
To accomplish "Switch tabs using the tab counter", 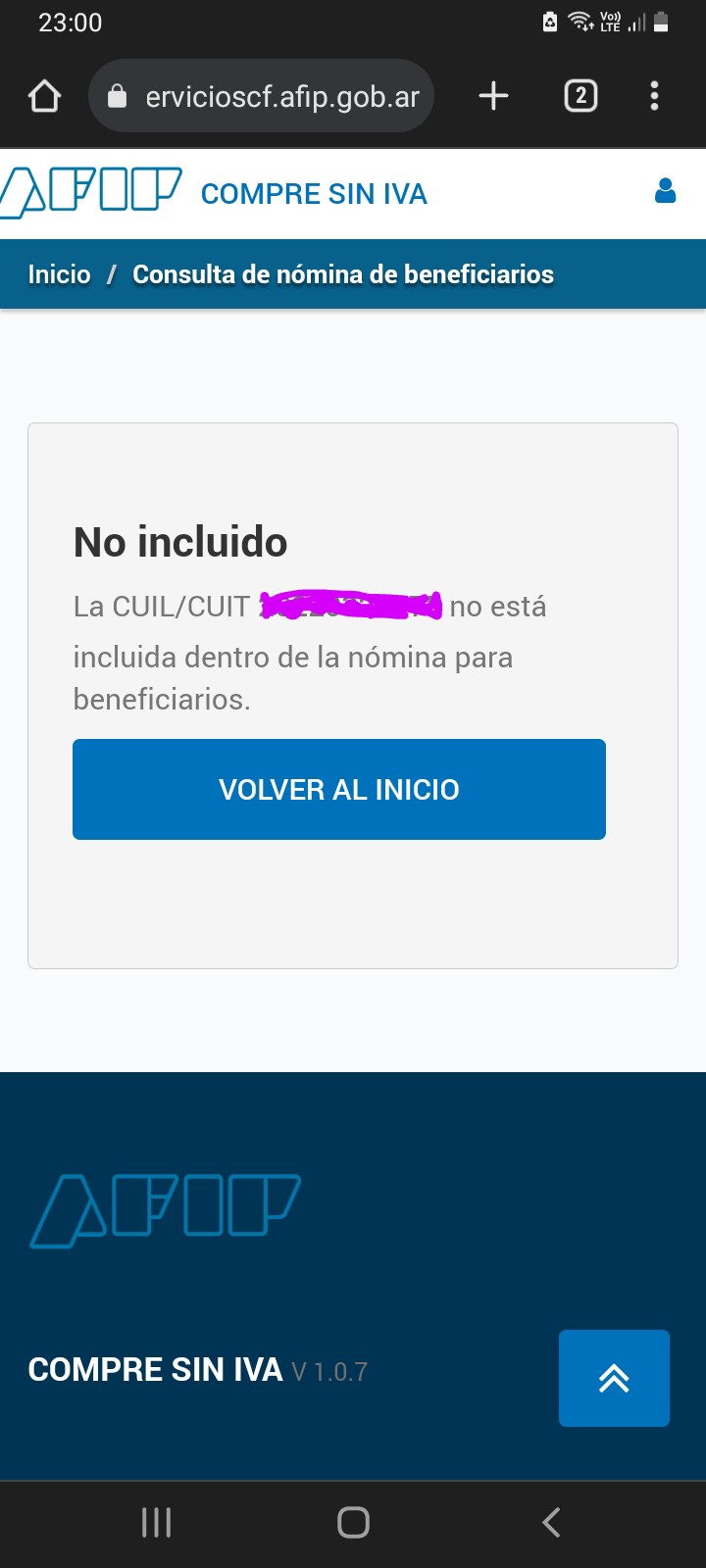I will click(580, 95).
